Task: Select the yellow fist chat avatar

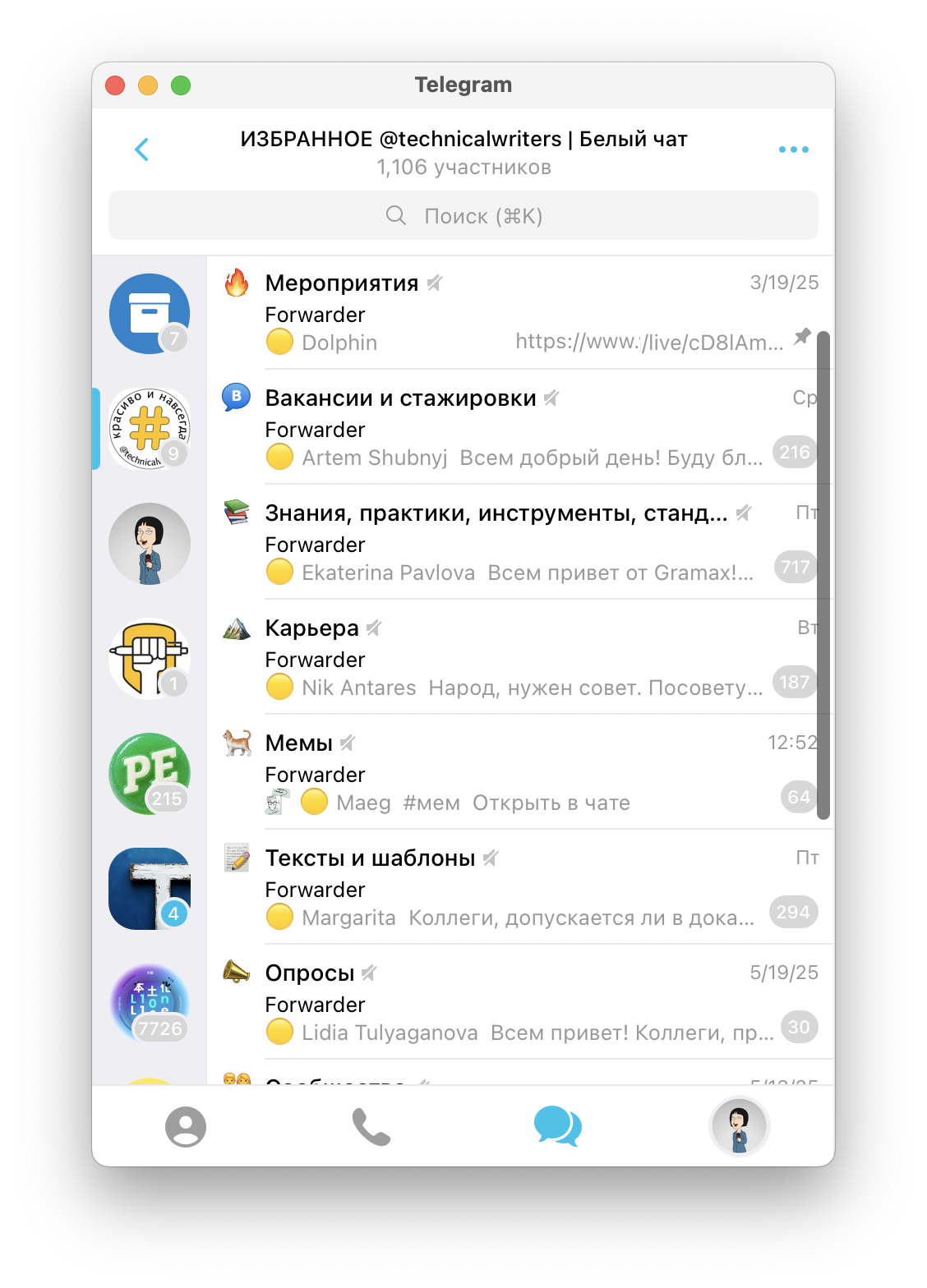Action: 150,659
